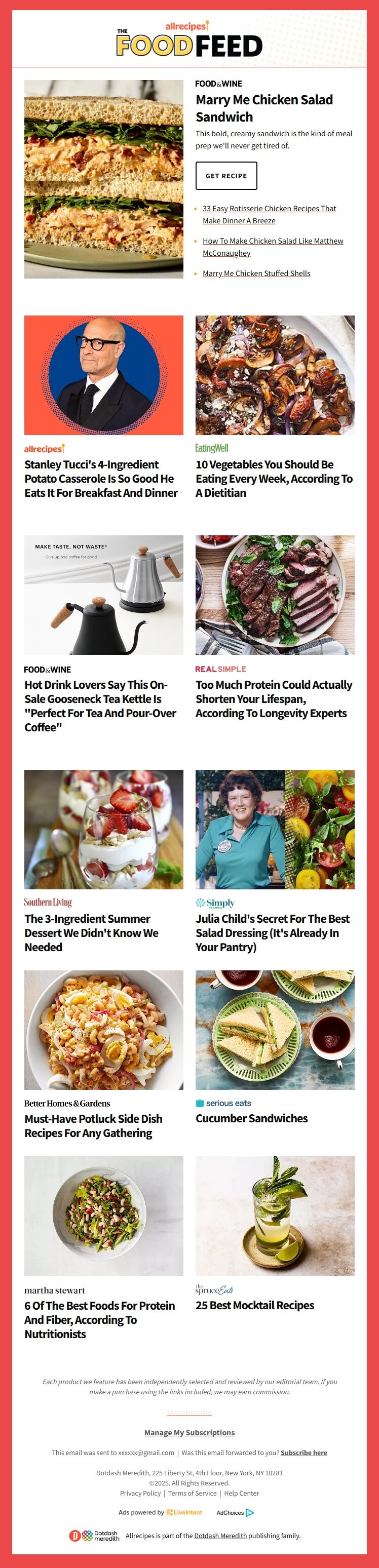
Task: Open Must-Have Potluck Side Dish Recipes
Action: coord(93,1125)
